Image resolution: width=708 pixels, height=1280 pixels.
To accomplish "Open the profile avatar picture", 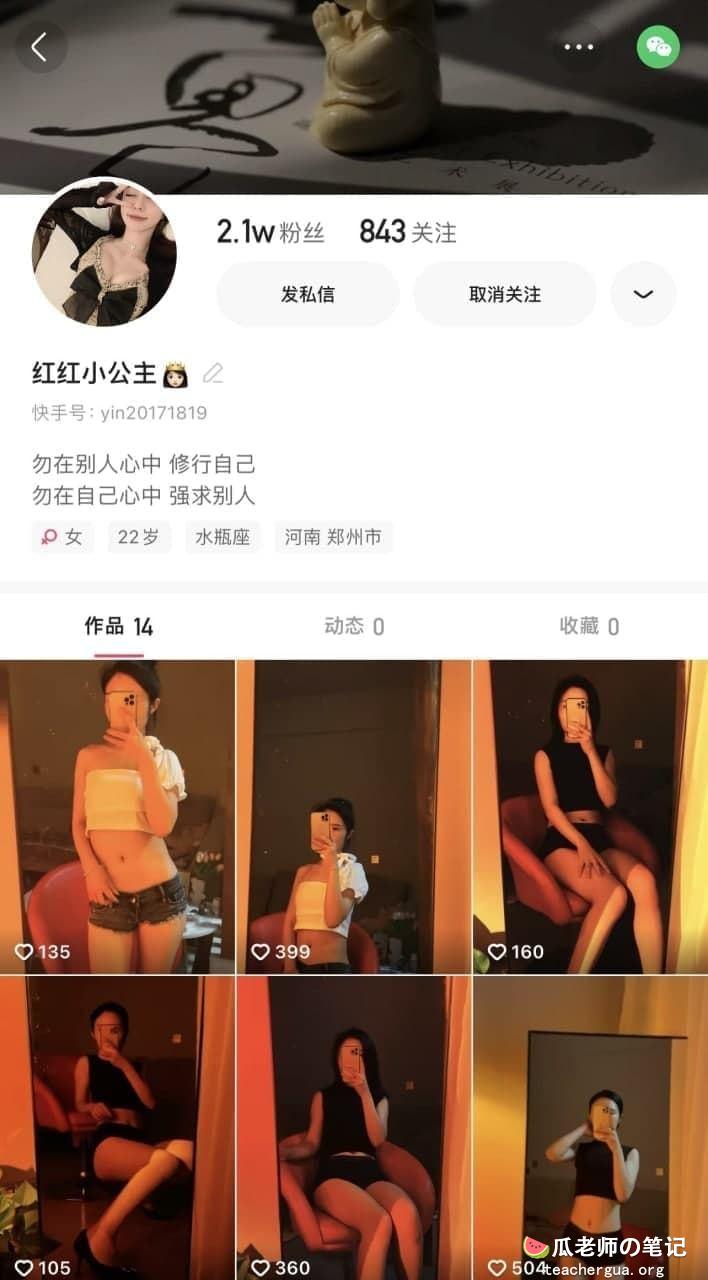I will pos(104,253).
